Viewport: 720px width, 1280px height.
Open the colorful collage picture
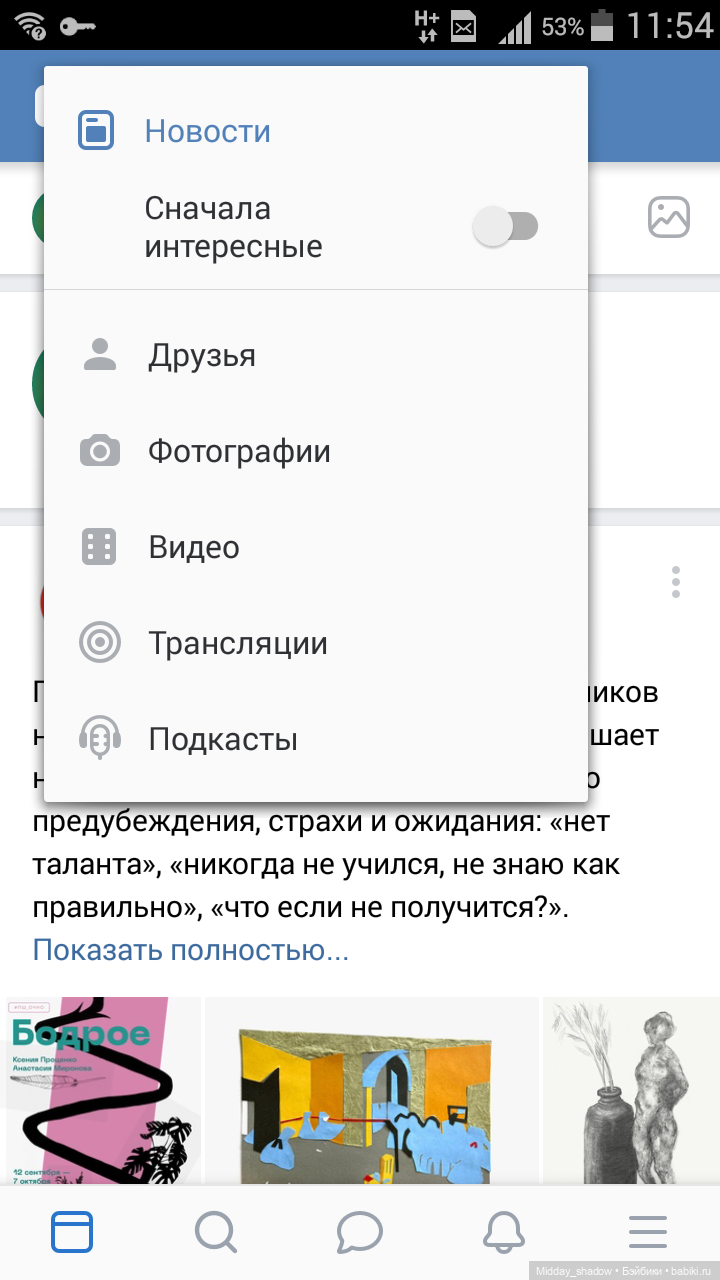[371, 1090]
